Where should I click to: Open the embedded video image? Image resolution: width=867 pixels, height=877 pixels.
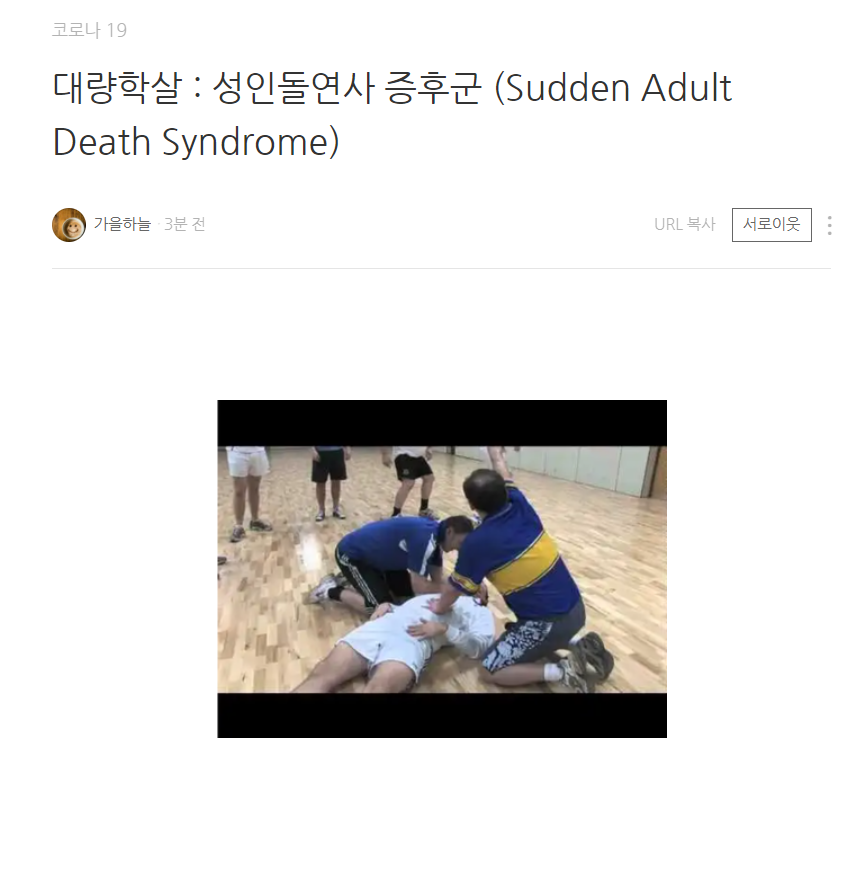click(442, 569)
